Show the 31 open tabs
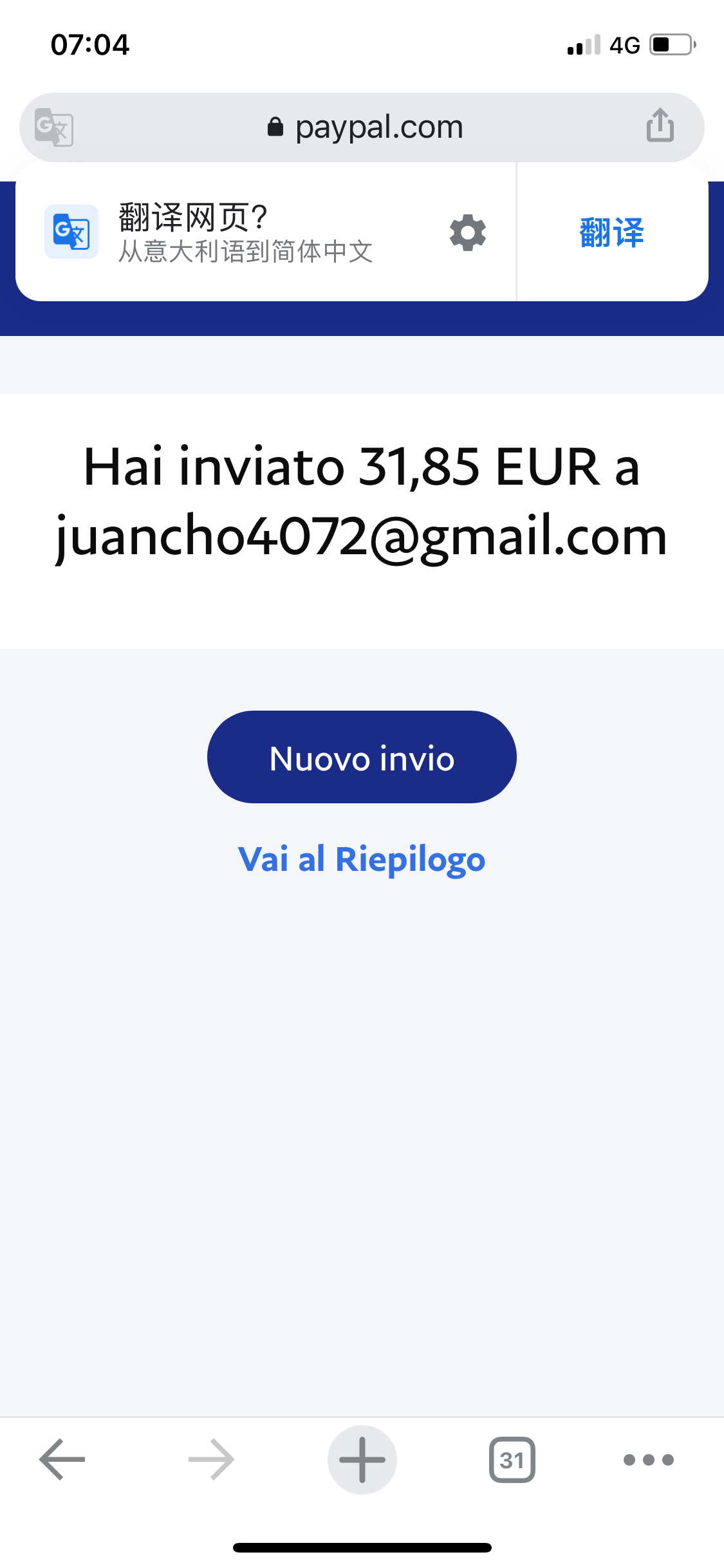The width and height of the screenshot is (724, 1568). point(512,1459)
